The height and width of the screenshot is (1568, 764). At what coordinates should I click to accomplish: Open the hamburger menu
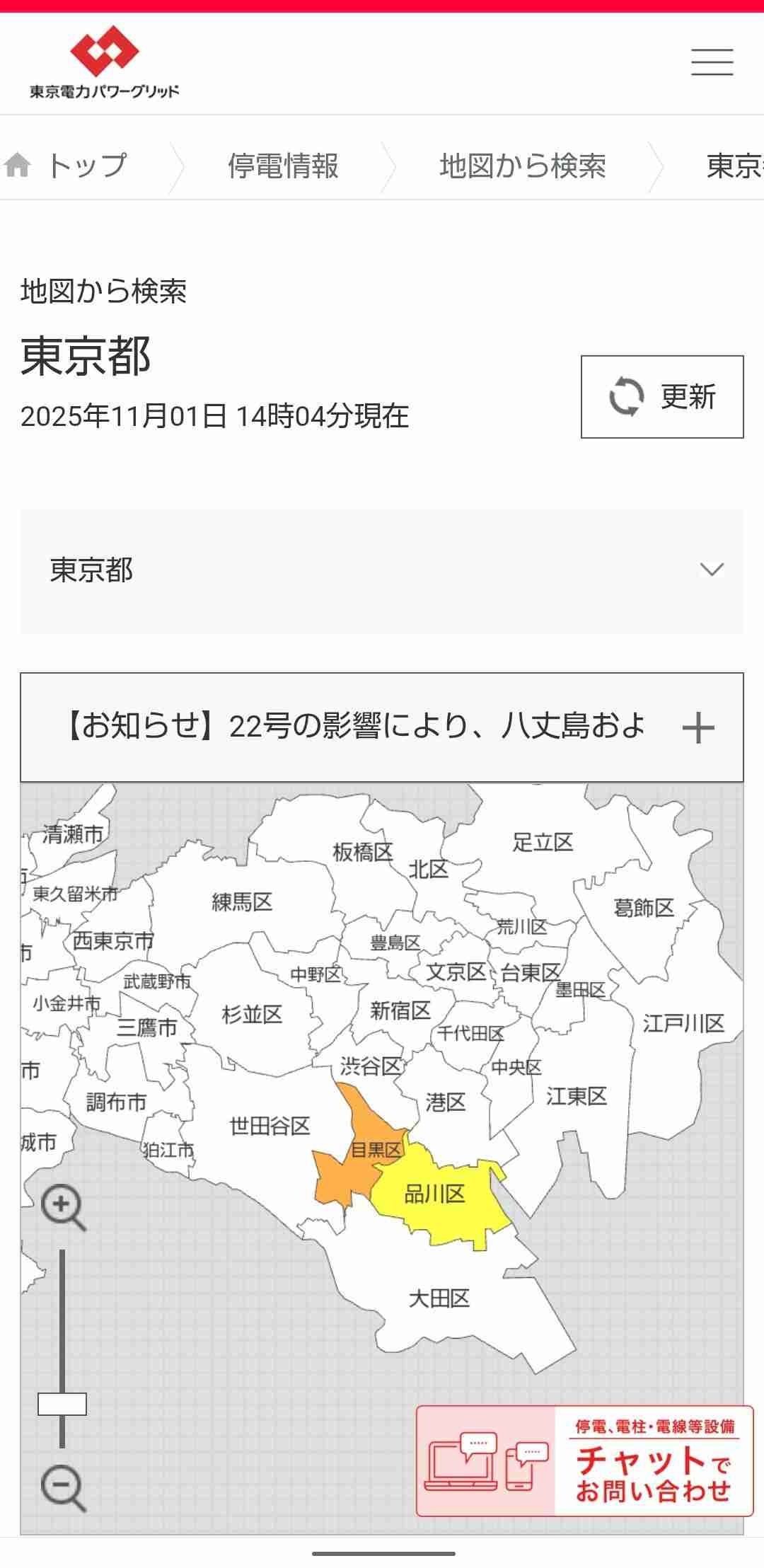click(712, 62)
